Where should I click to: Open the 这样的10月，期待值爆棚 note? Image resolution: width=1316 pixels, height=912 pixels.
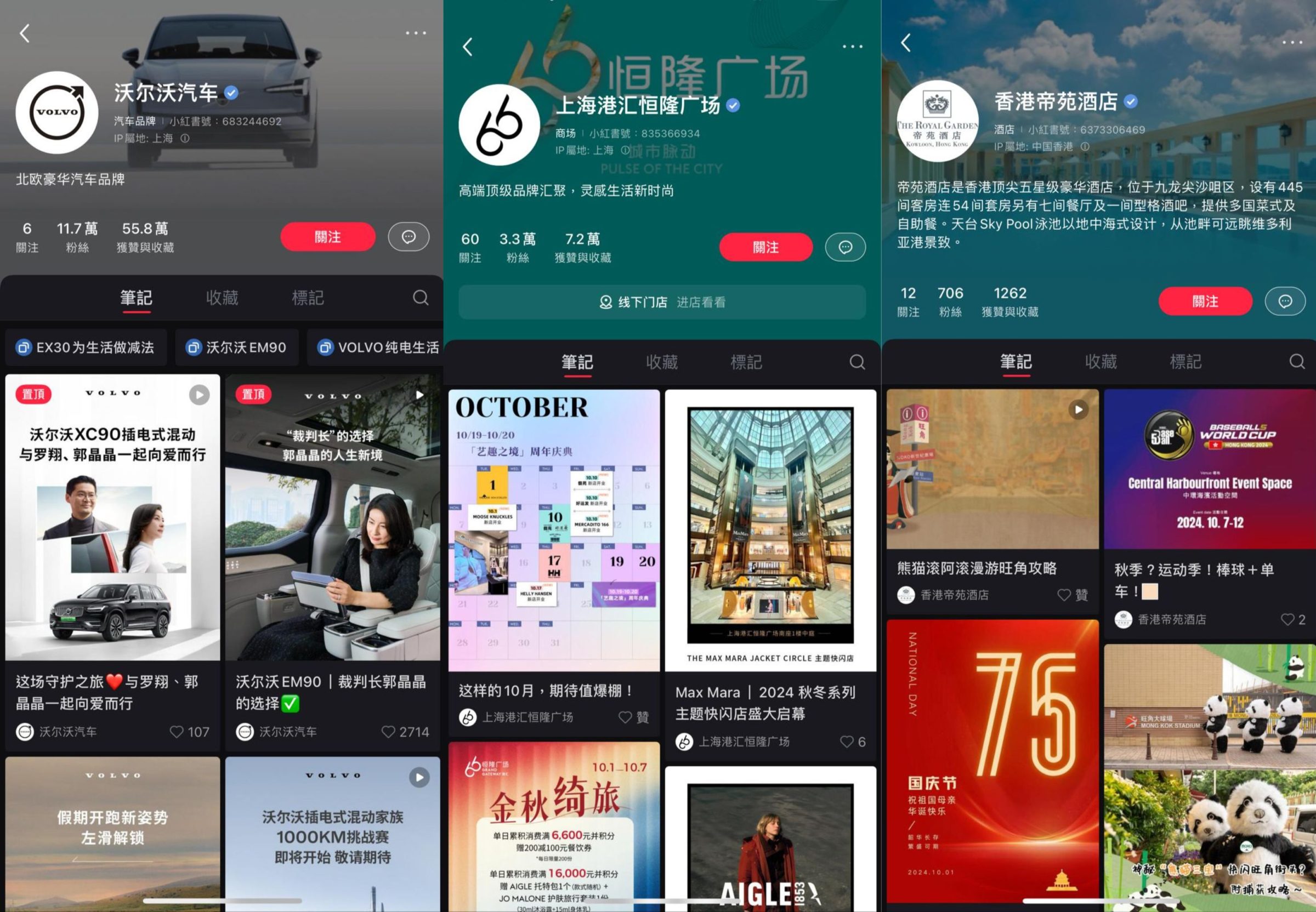pos(553,531)
